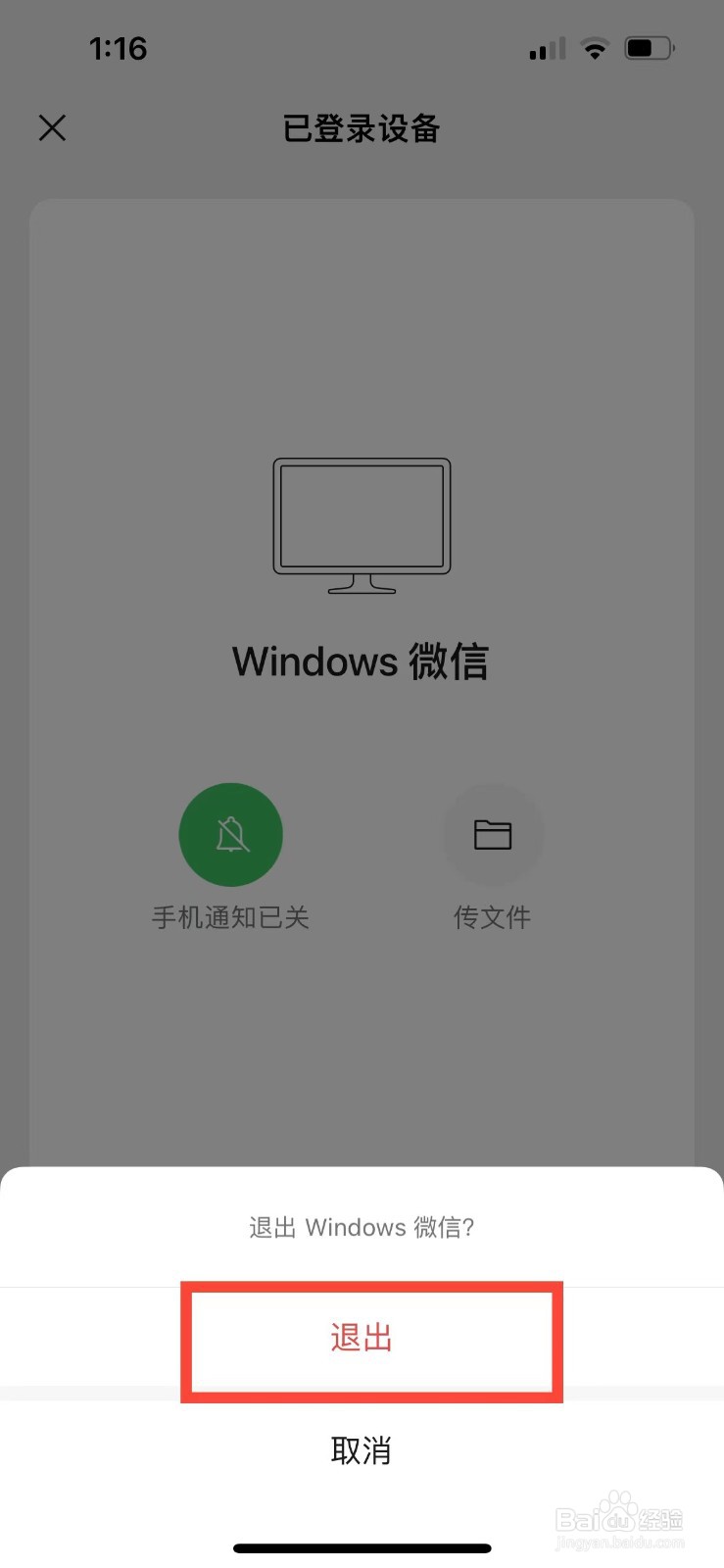Tap the 手机通知已关 label text
724x1568 pixels.
point(230,916)
